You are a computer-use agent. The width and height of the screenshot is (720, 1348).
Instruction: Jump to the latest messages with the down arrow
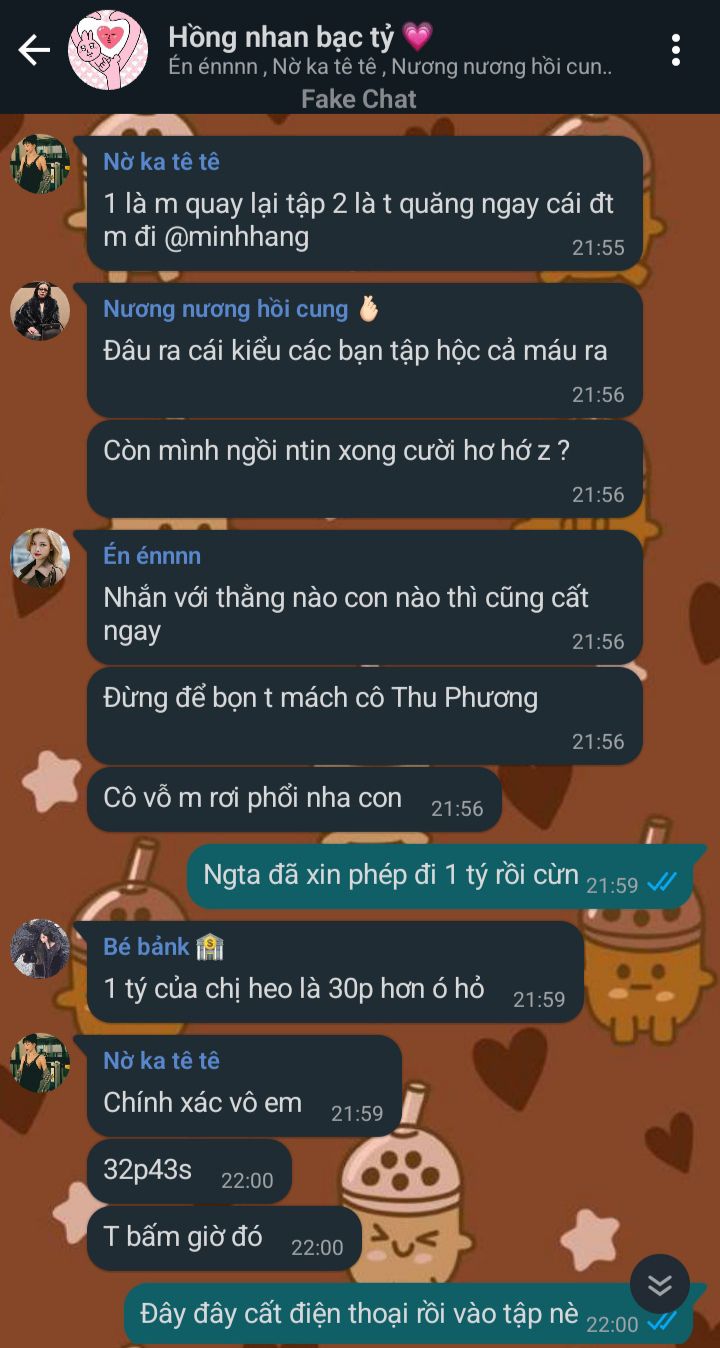pos(660,1284)
